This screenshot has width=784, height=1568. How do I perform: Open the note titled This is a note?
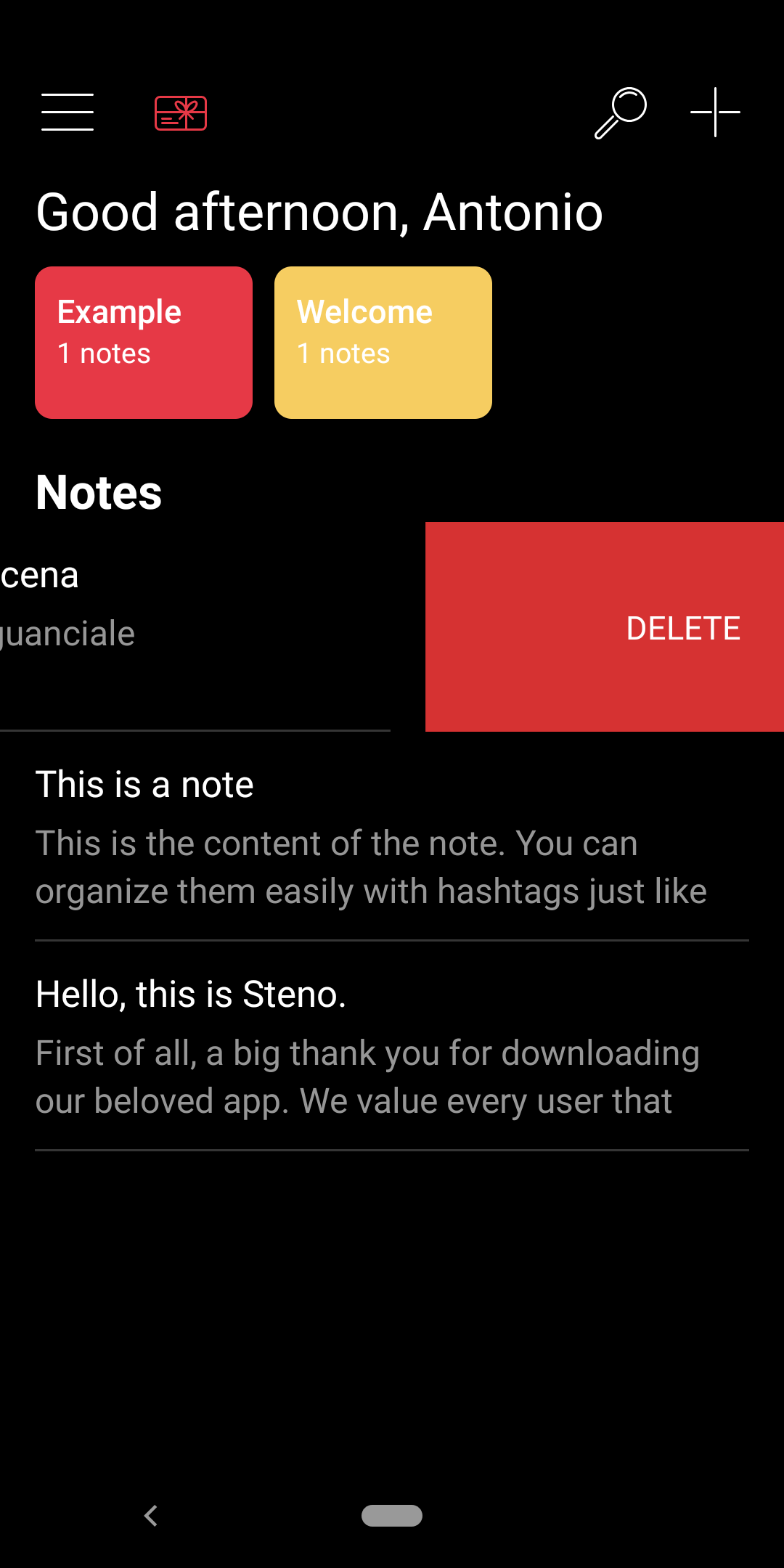pos(392,836)
